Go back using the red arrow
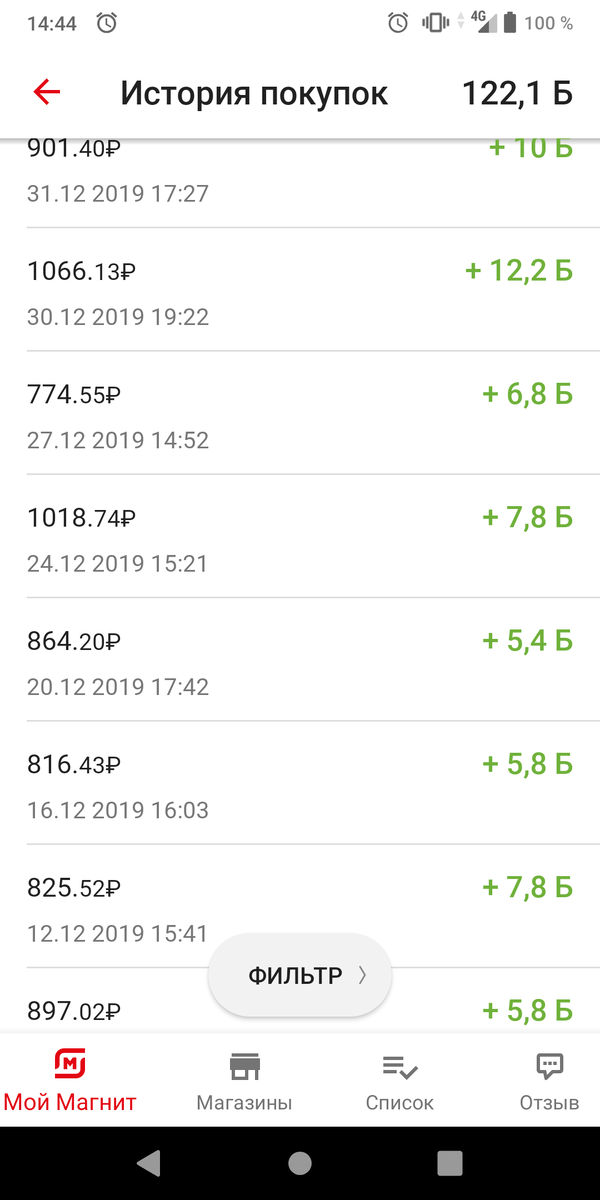 47,93
